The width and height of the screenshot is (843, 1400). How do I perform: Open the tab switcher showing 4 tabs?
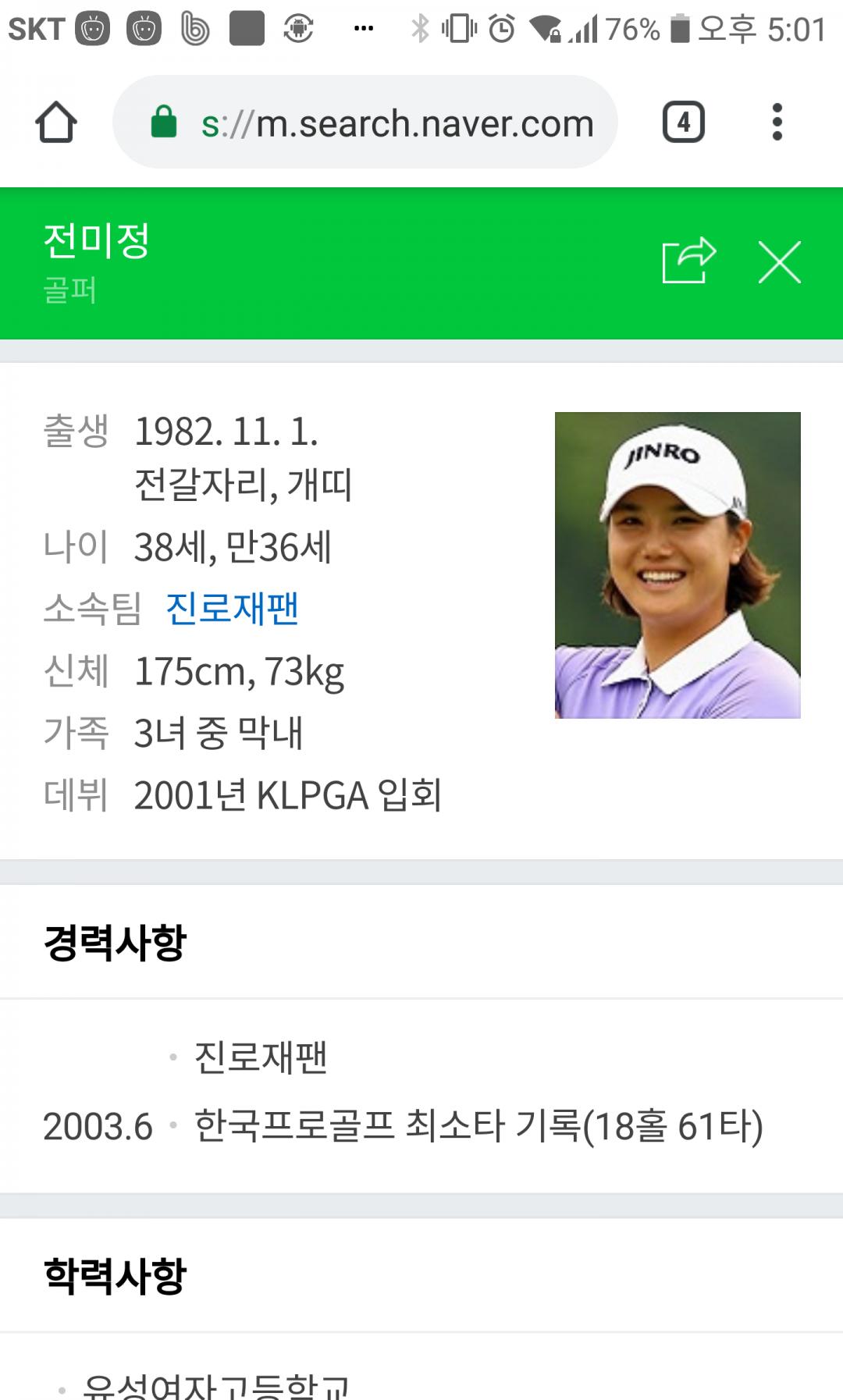pos(683,123)
